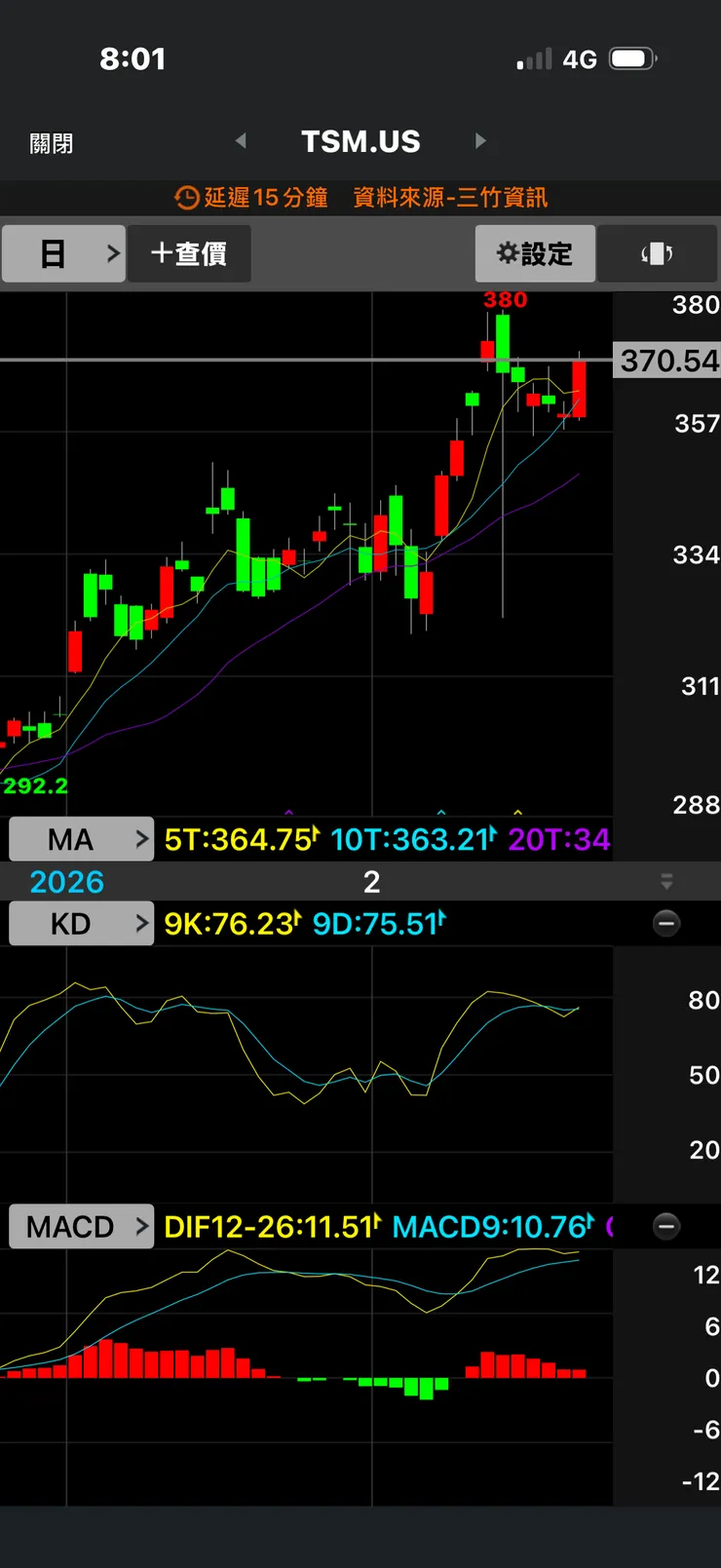Image resolution: width=721 pixels, height=1568 pixels.
Task: Remove the MACD indicator panel
Action: [666, 1226]
